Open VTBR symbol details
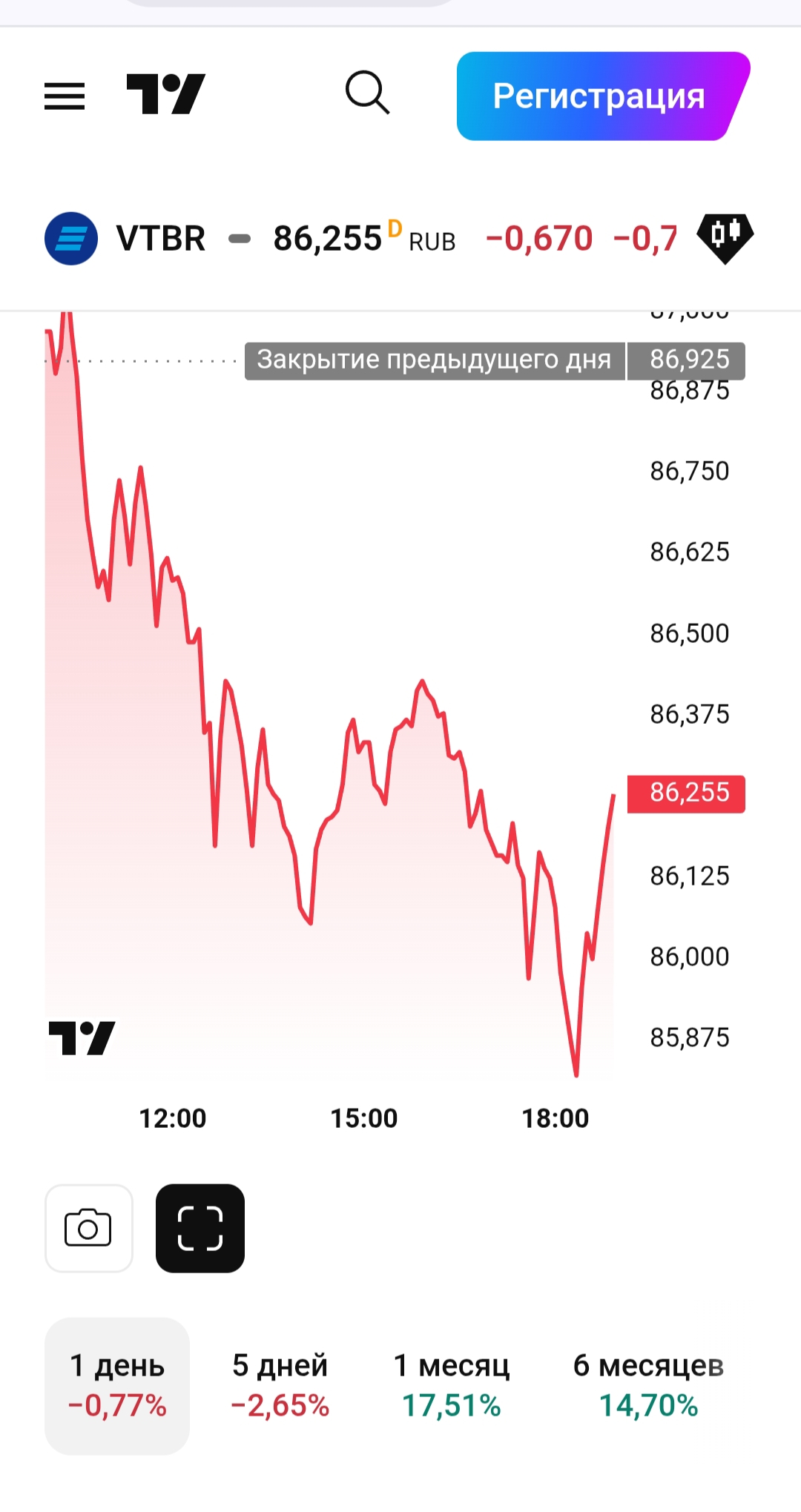Viewport: 801px width, 1512px height. [x=160, y=239]
